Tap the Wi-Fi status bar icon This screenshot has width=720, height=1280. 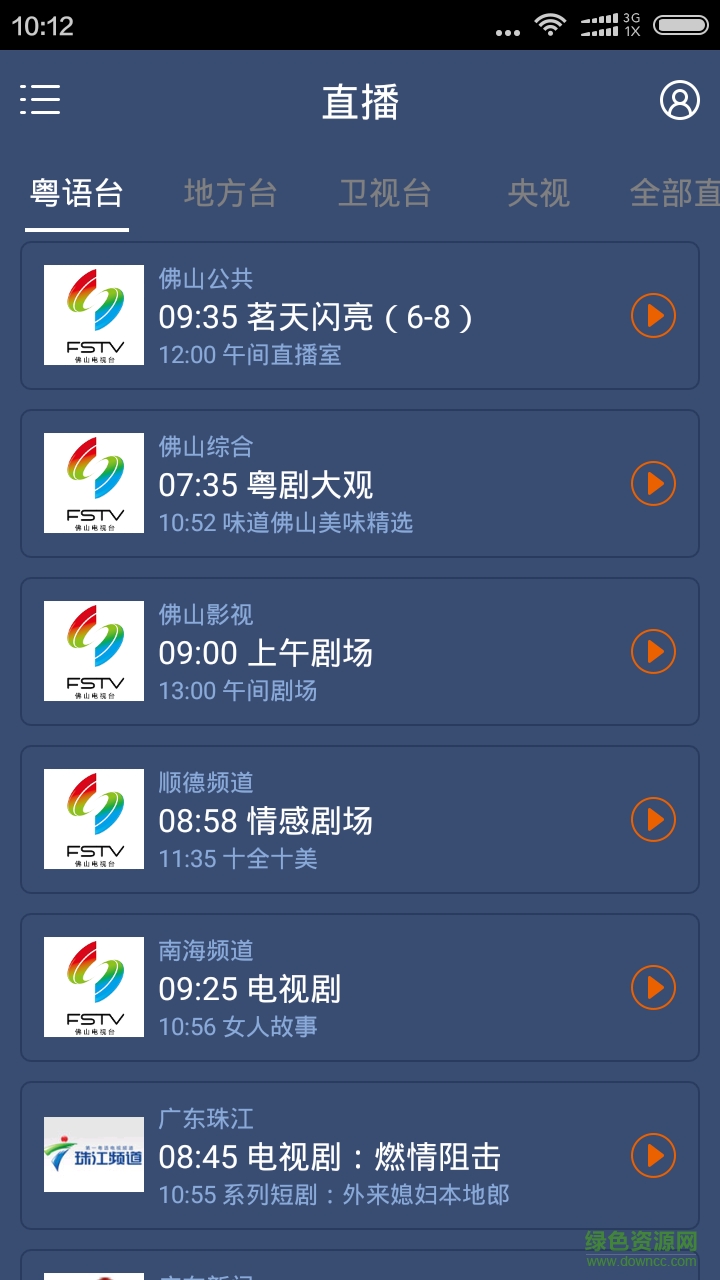550,25
